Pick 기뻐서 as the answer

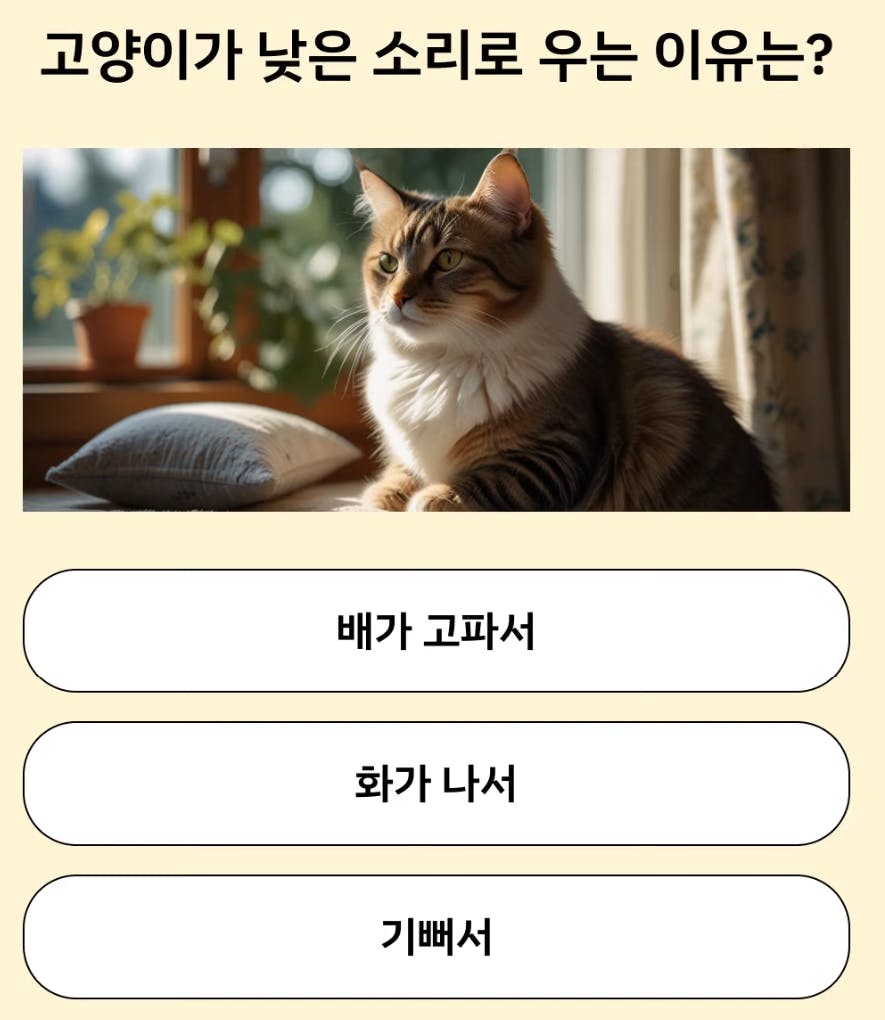click(436, 937)
